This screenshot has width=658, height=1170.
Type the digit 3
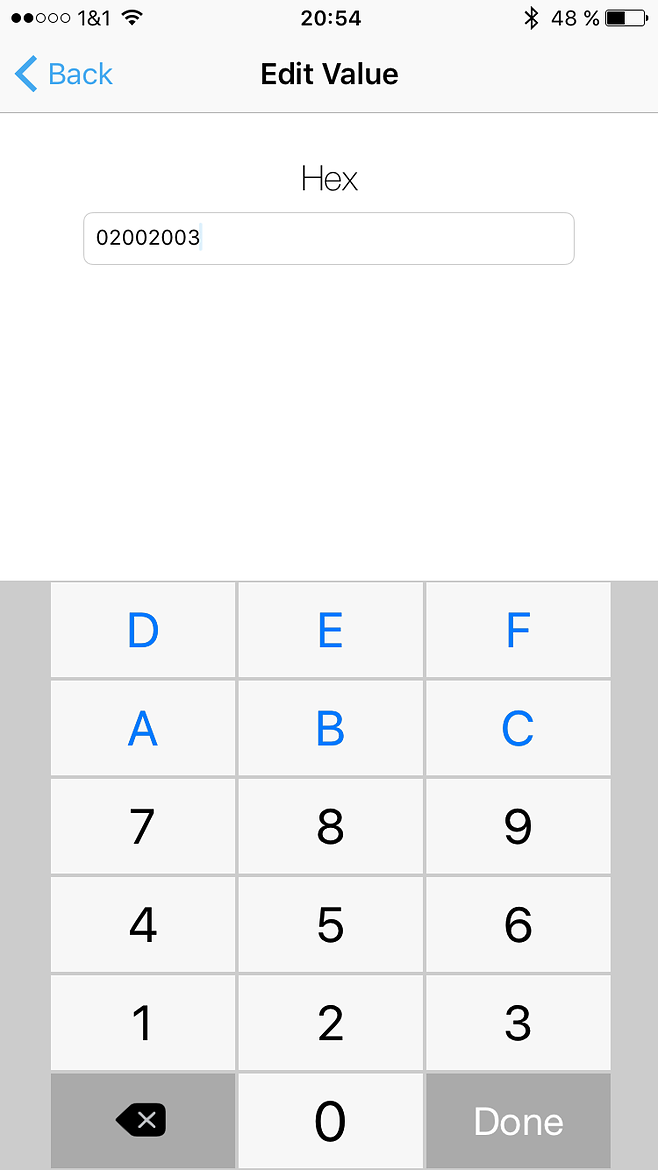point(517,1022)
